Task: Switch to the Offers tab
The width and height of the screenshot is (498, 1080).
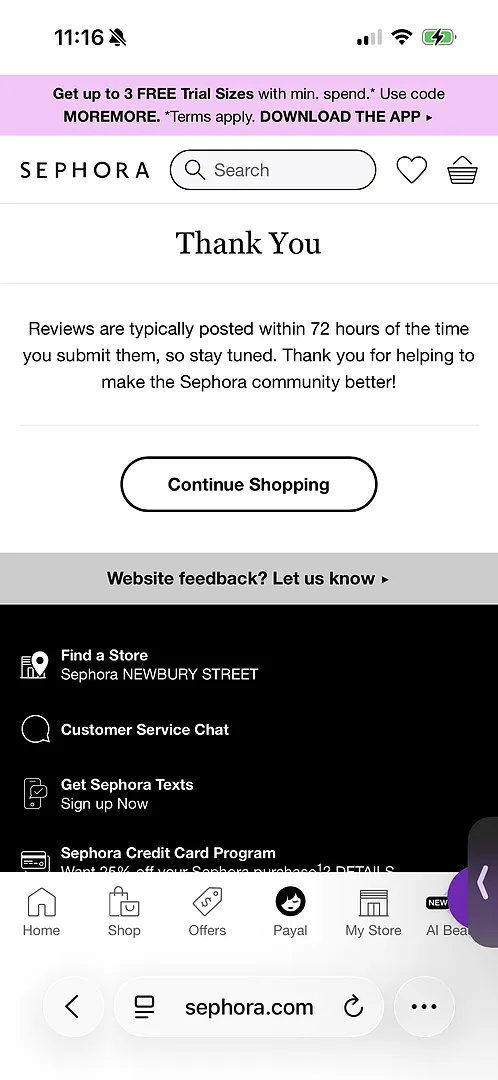Action: (207, 913)
